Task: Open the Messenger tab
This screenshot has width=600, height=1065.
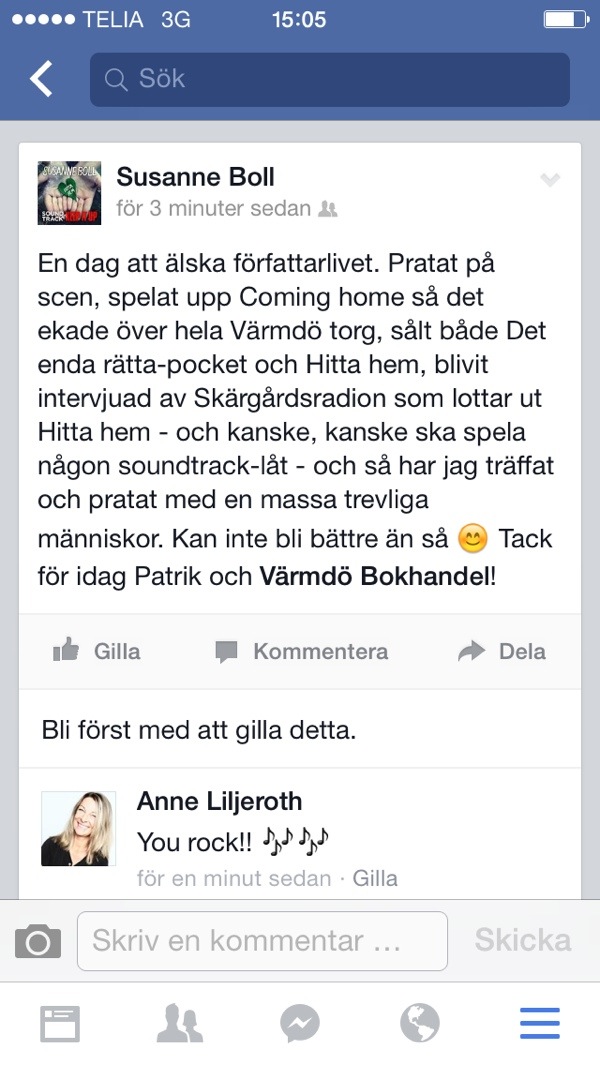Action: pyautogui.click(x=300, y=1024)
